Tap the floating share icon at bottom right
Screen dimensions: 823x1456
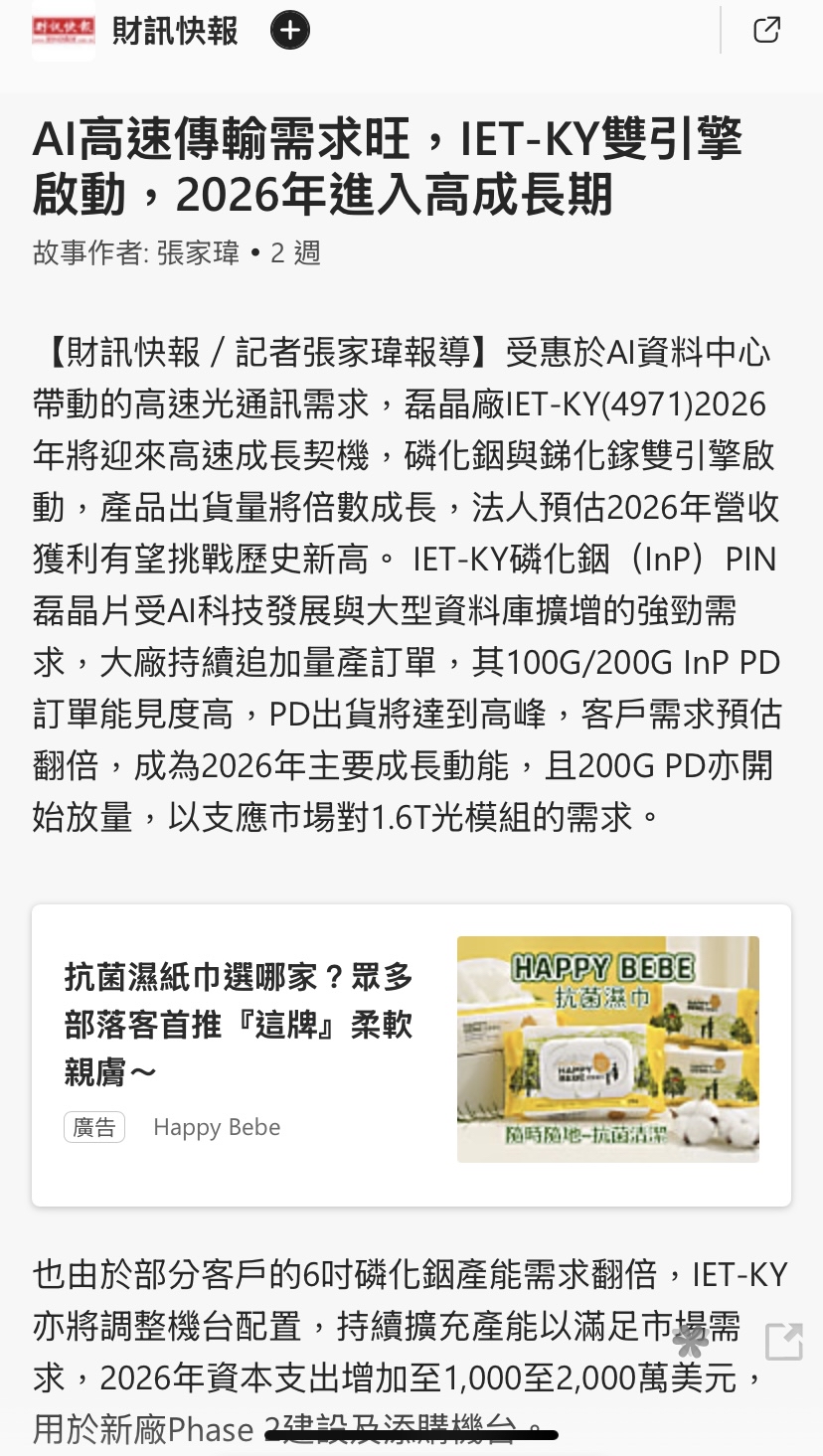pyautogui.click(x=783, y=1342)
